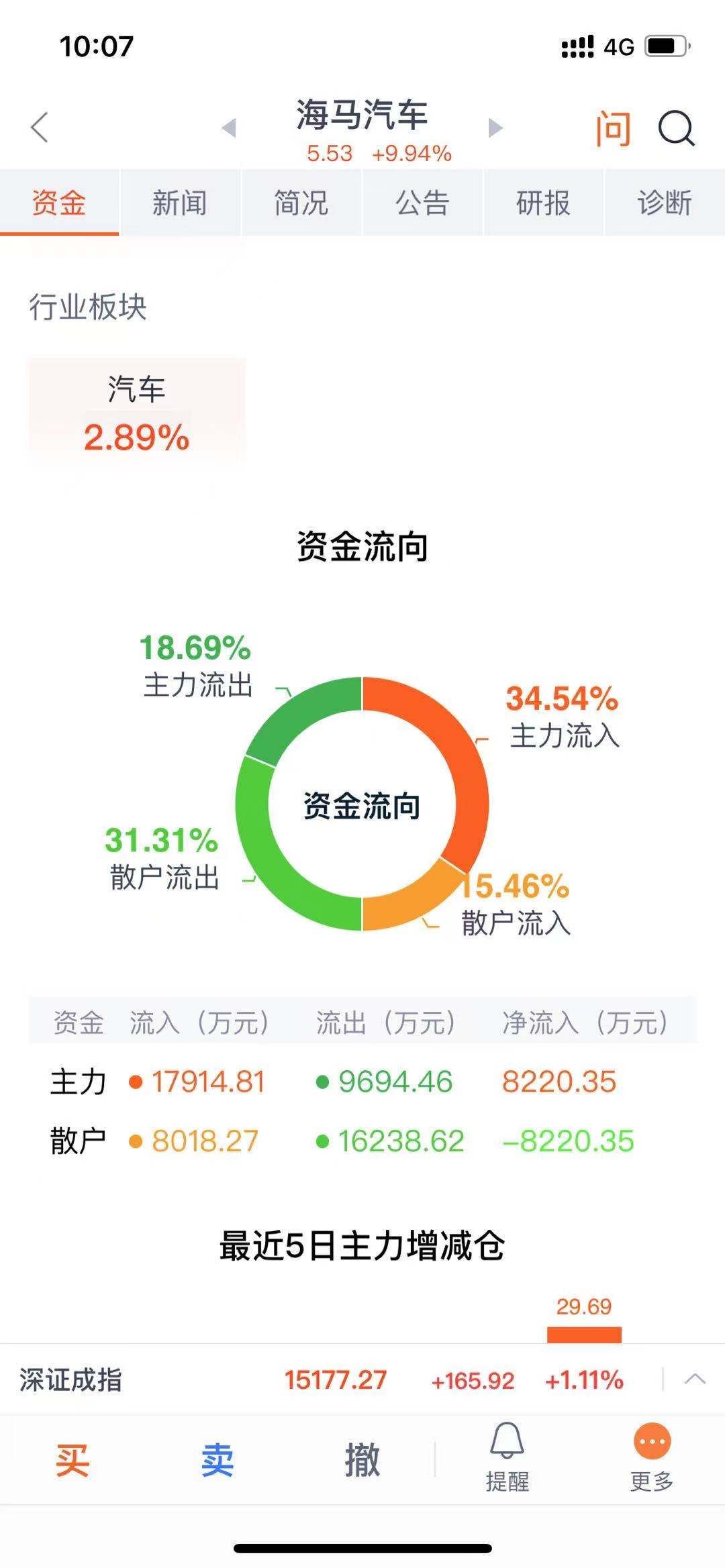Switch to the 诊断 tab
The height and width of the screenshot is (1568, 725).
tap(665, 203)
